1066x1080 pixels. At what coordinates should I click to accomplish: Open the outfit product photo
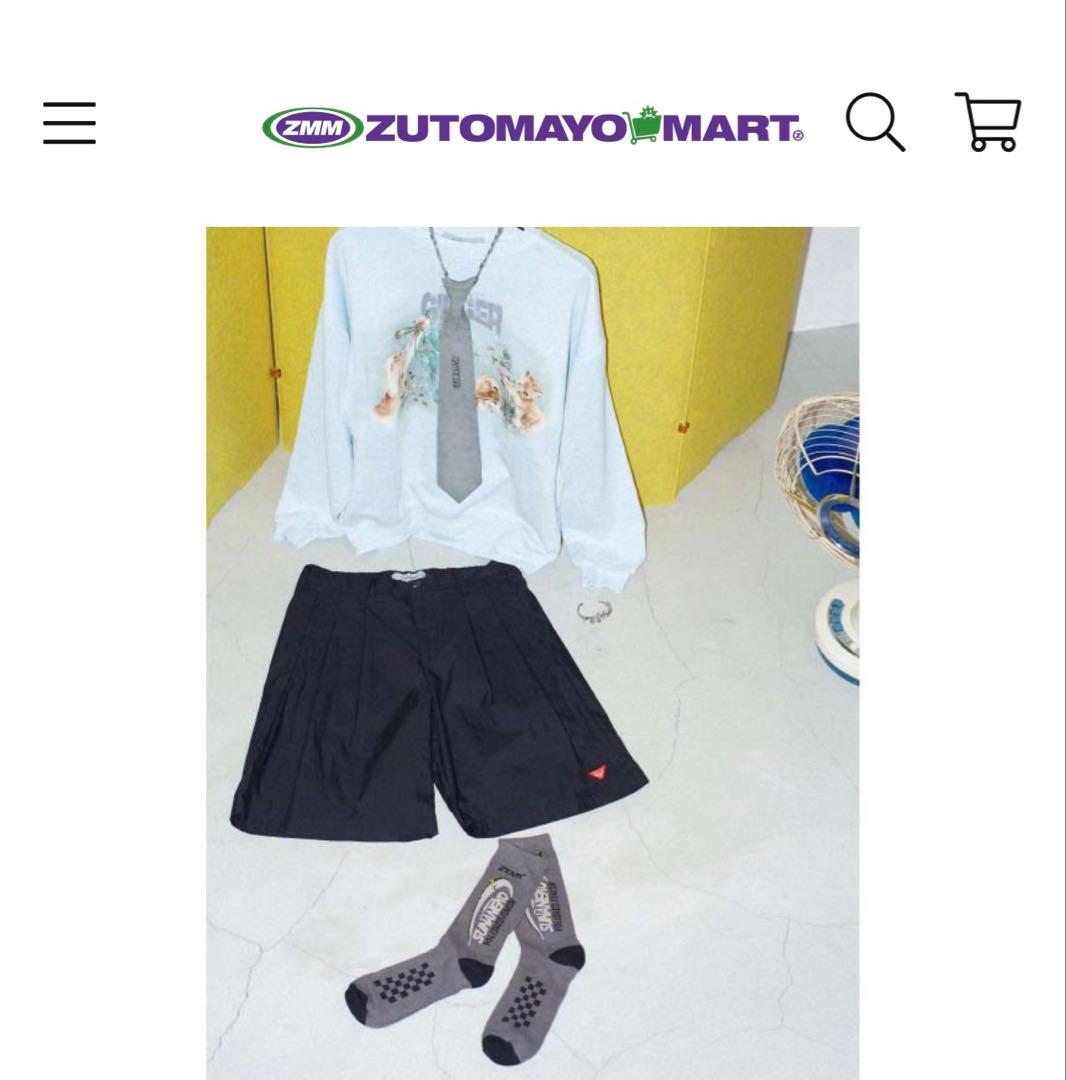[x=532, y=650]
